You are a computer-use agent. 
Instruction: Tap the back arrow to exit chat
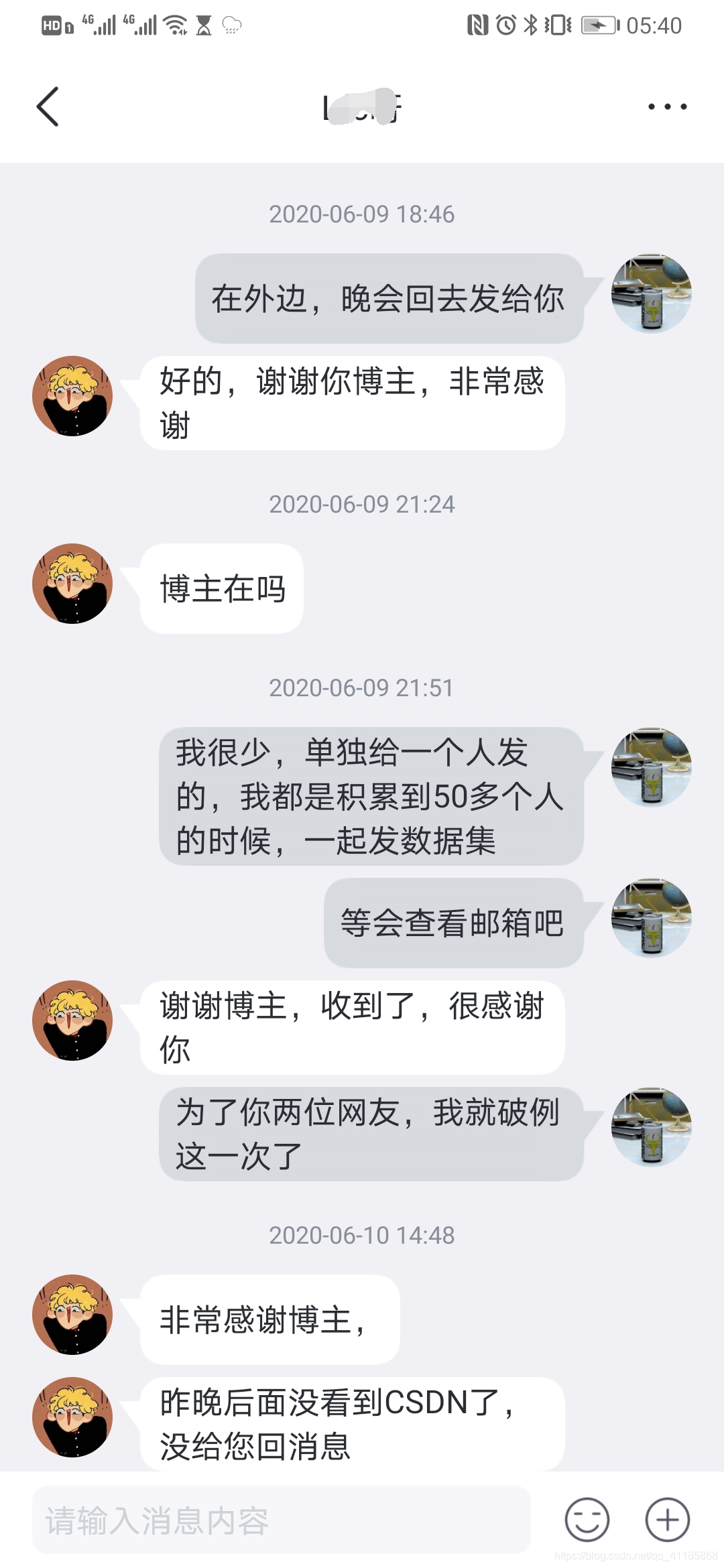click(47, 107)
